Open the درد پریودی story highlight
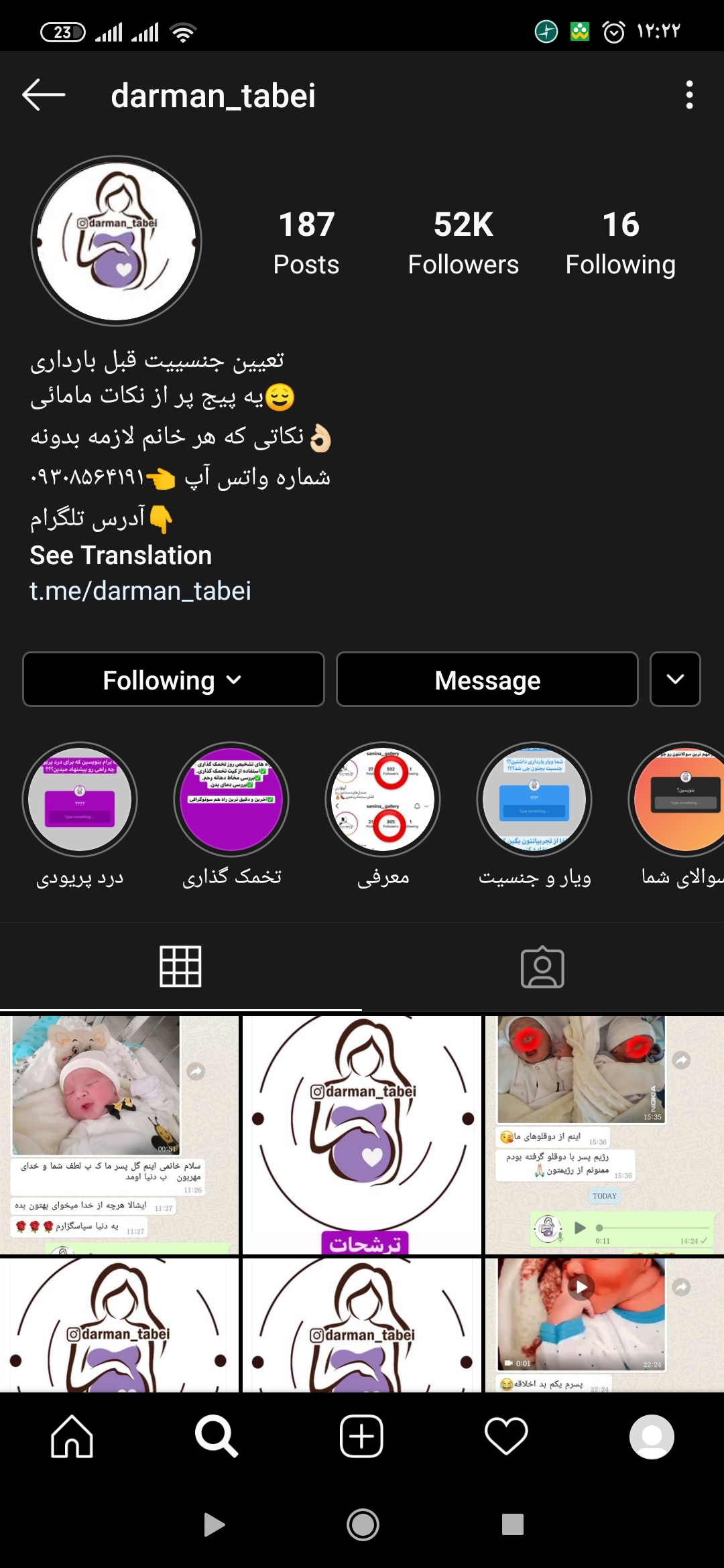724x1568 pixels. (x=80, y=799)
